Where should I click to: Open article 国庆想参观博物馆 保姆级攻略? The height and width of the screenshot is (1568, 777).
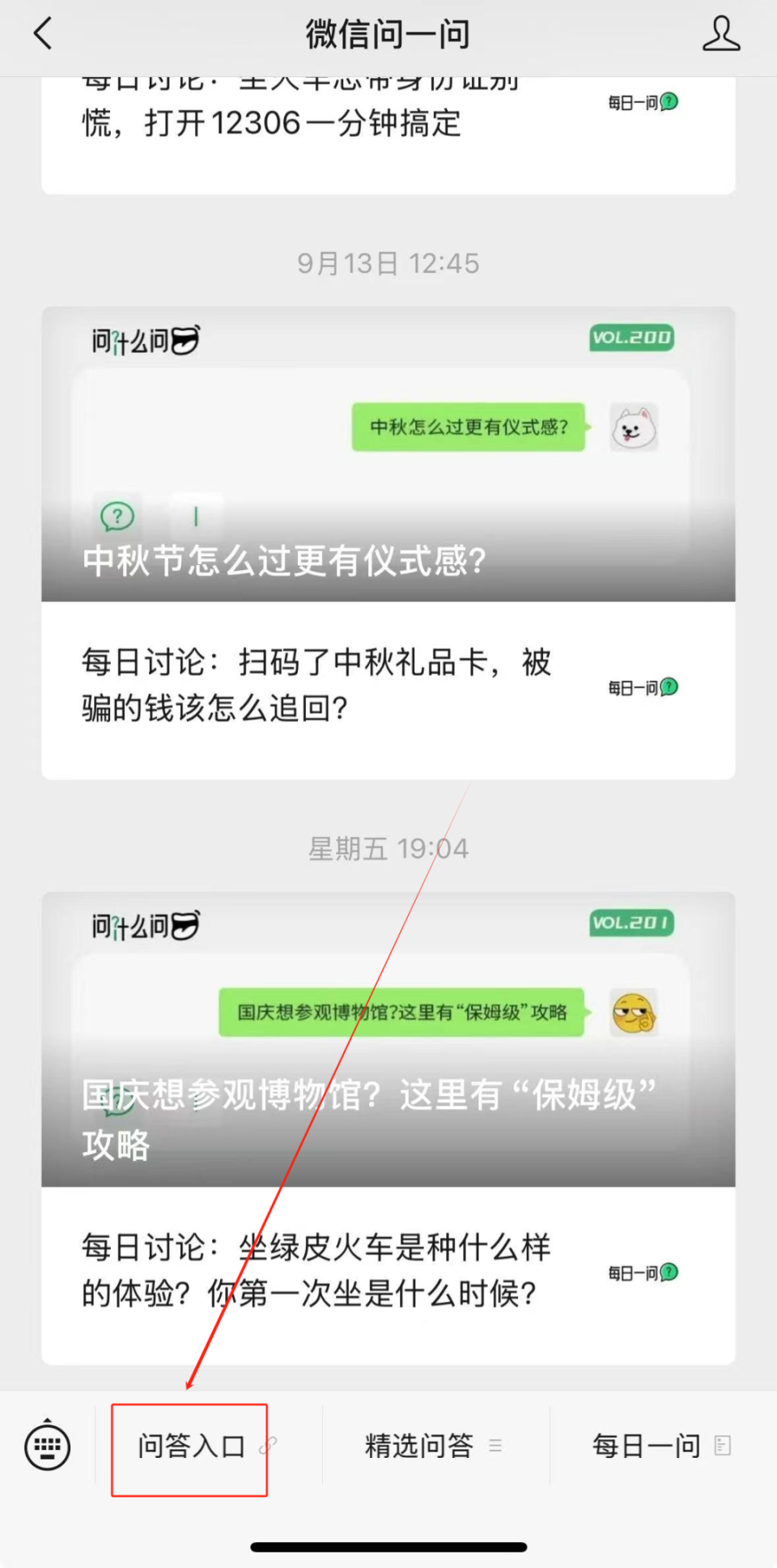click(388, 1040)
